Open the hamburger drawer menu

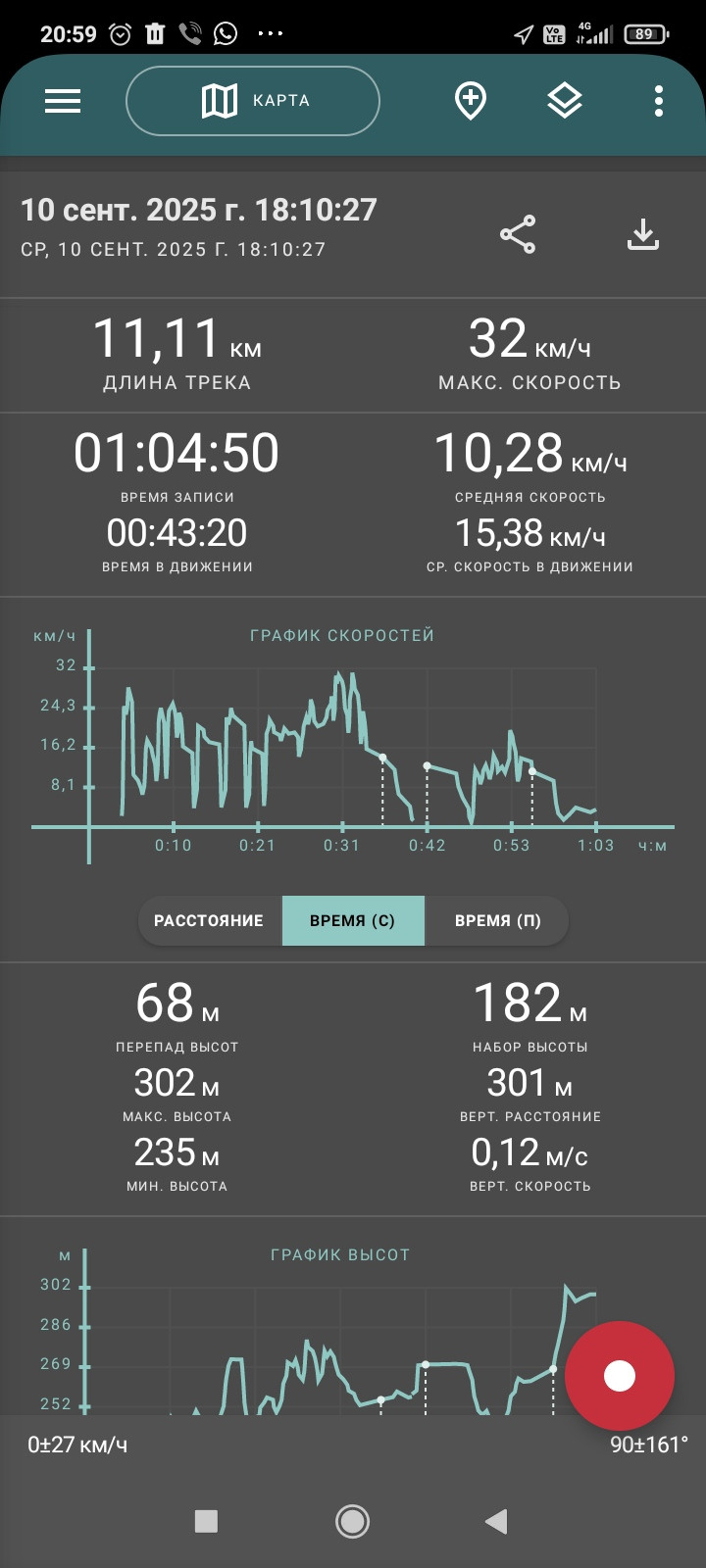tap(63, 100)
